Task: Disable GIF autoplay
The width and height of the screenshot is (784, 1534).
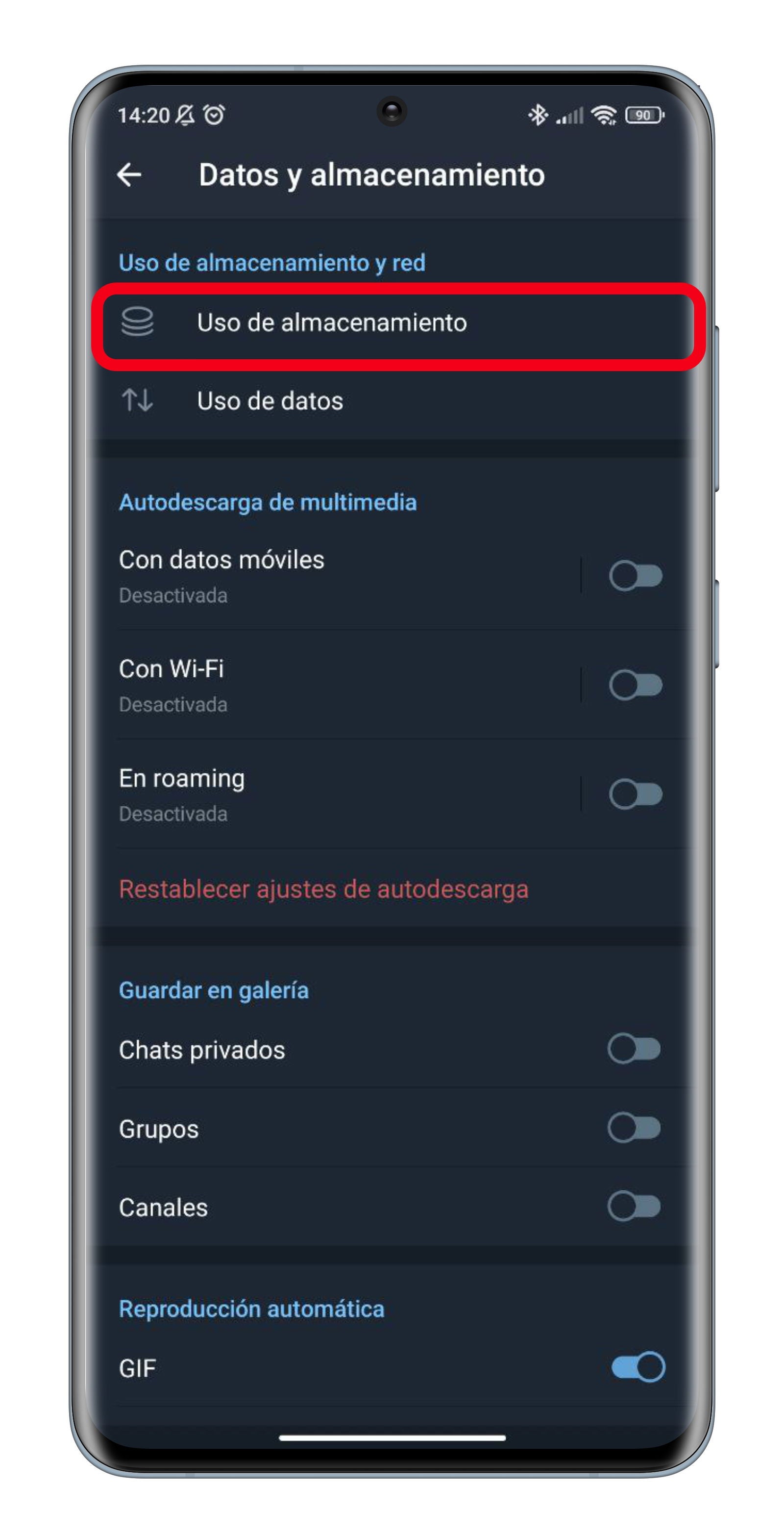Action: [x=637, y=1367]
